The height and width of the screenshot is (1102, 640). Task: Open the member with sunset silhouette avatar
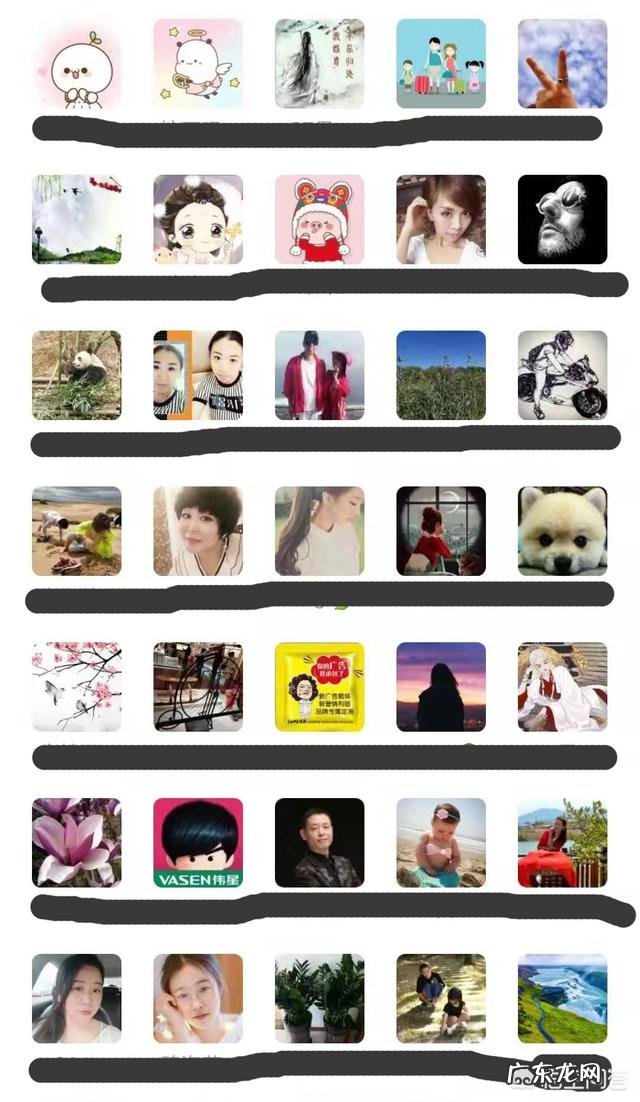[441, 686]
